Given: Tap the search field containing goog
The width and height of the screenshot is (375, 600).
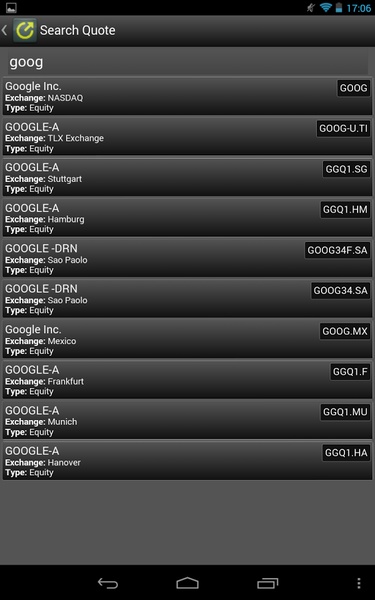Looking at the screenshot, I should coord(188,62).
